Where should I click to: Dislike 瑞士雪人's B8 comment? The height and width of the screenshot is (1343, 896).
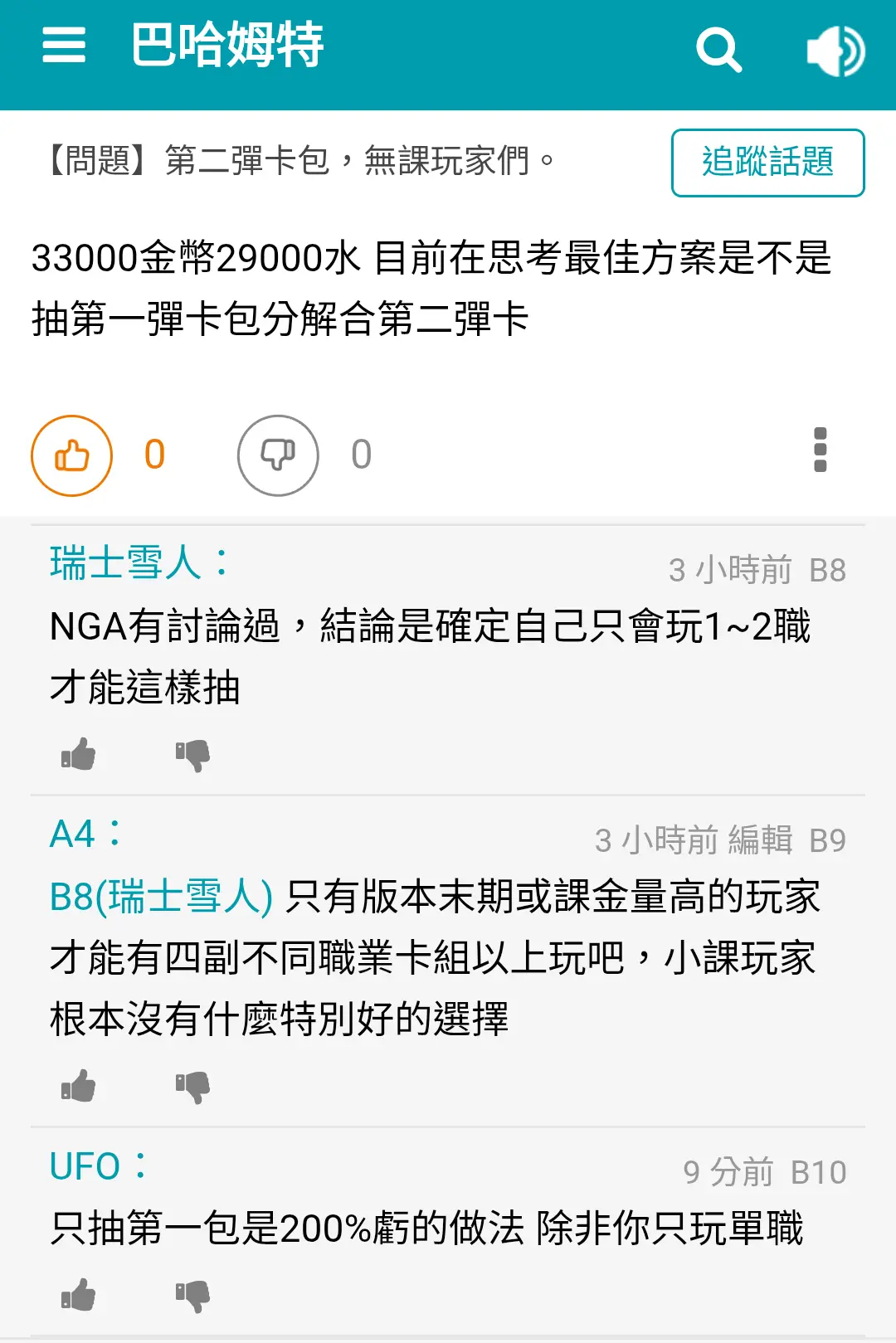(192, 754)
